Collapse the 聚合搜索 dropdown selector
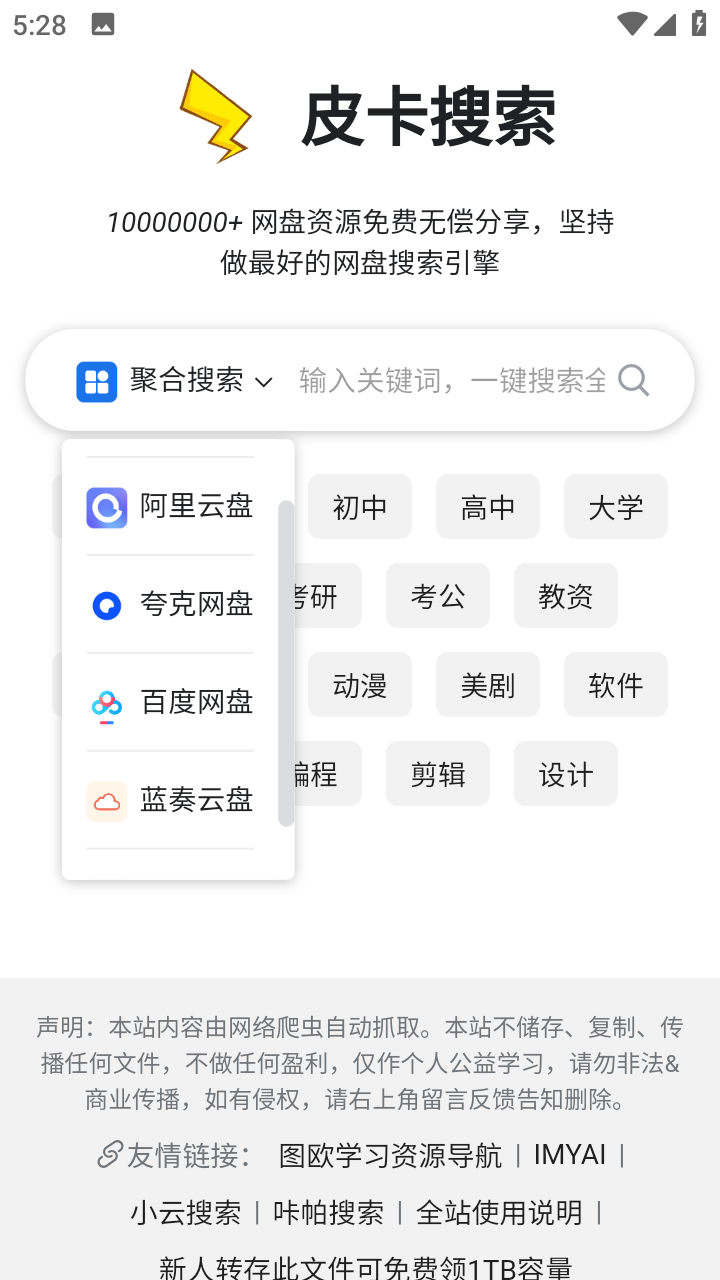The height and width of the screenshot is (1280, 720). pos(175,381)
